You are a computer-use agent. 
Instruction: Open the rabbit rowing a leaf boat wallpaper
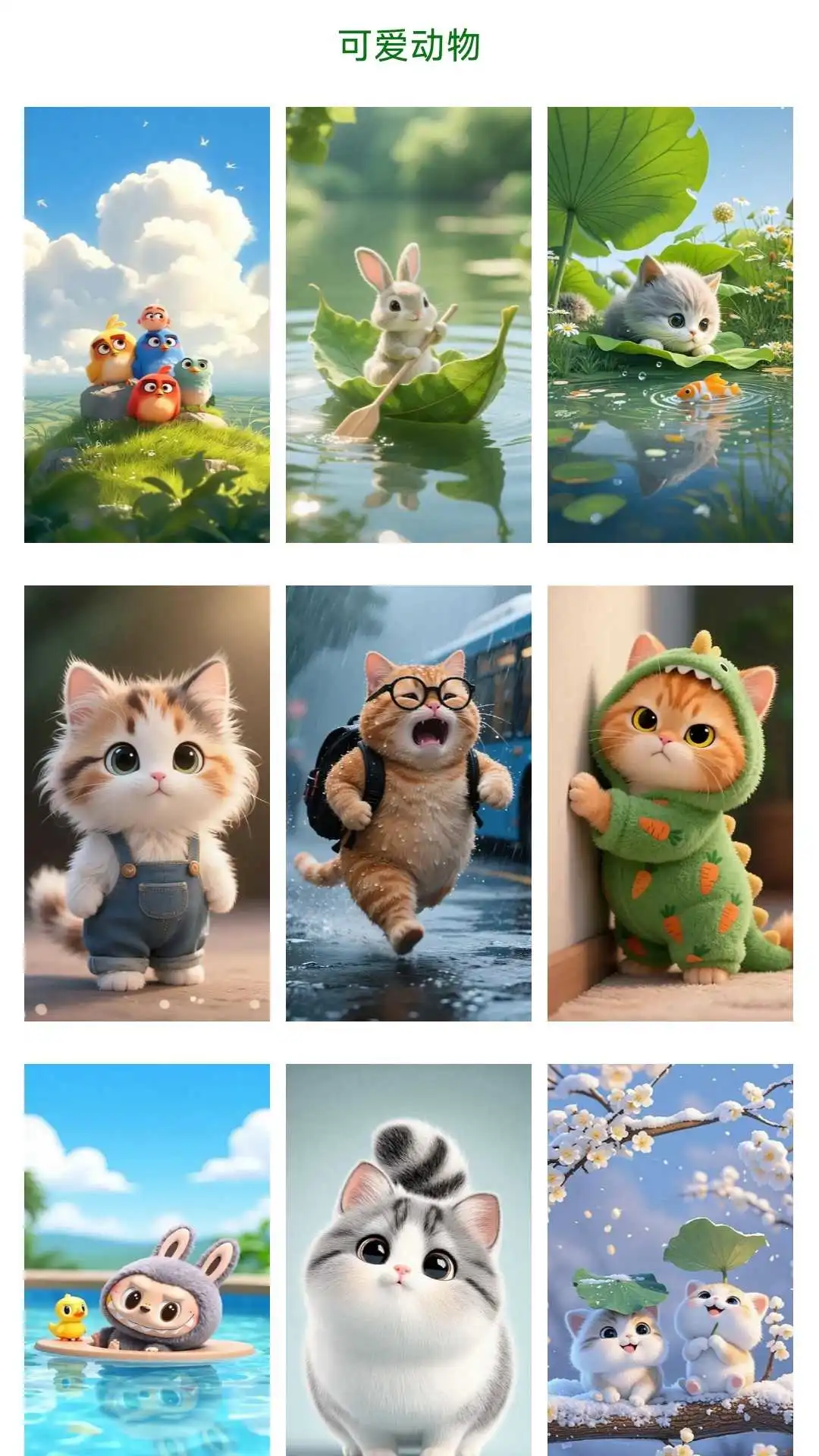point(409,325)
